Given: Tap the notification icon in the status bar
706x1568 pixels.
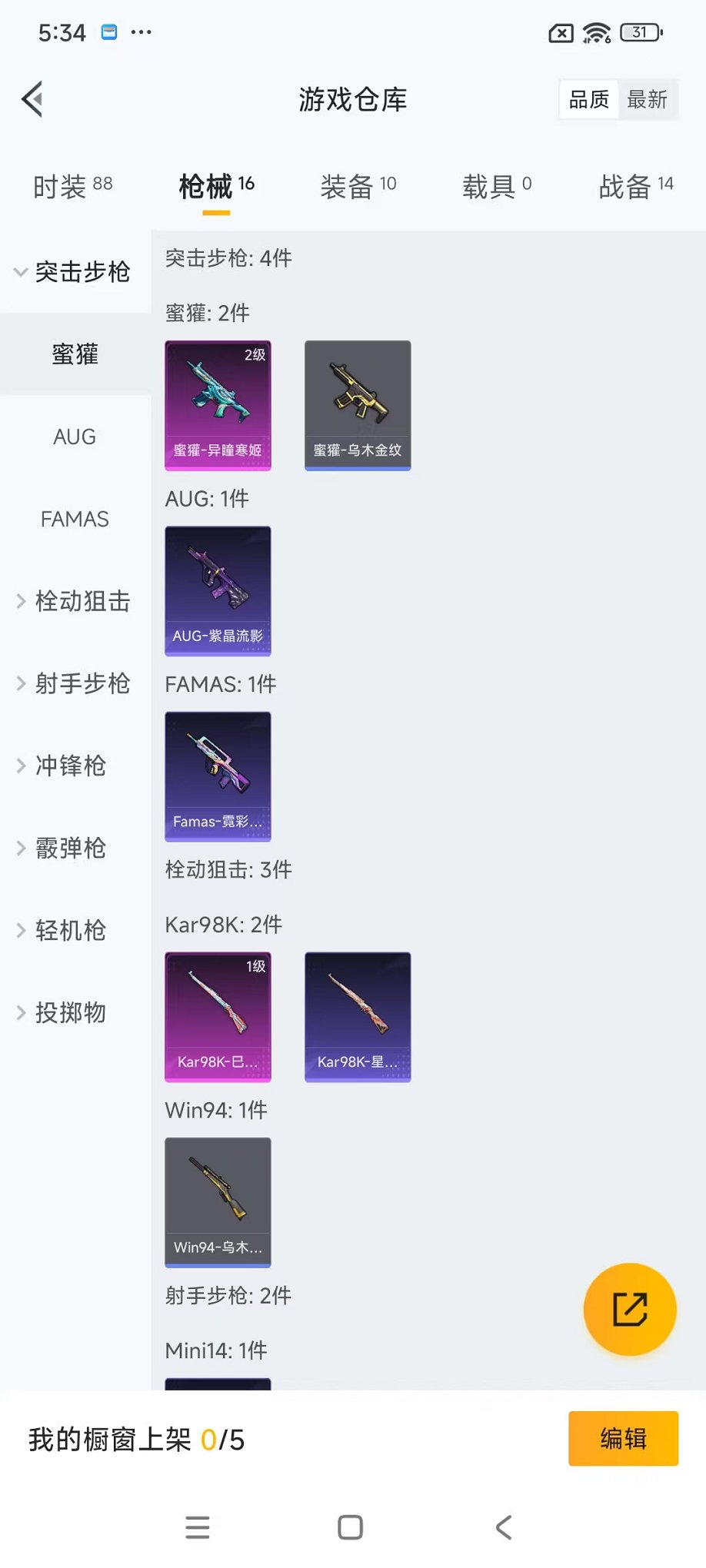Looking at the screenshot, I should [x=108, y=32].
